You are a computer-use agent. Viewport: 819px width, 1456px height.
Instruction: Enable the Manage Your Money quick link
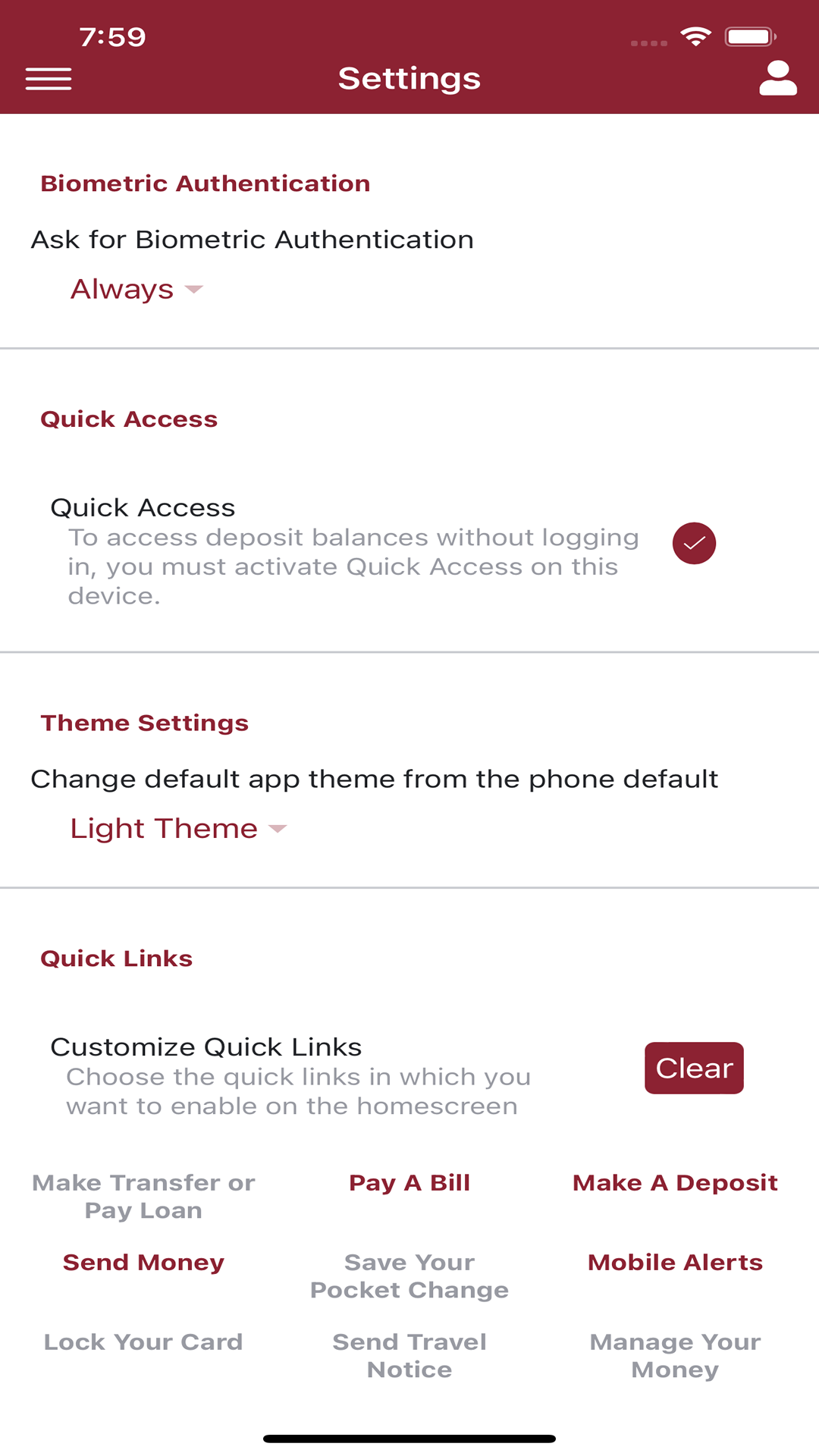(x=675, y=1355)
